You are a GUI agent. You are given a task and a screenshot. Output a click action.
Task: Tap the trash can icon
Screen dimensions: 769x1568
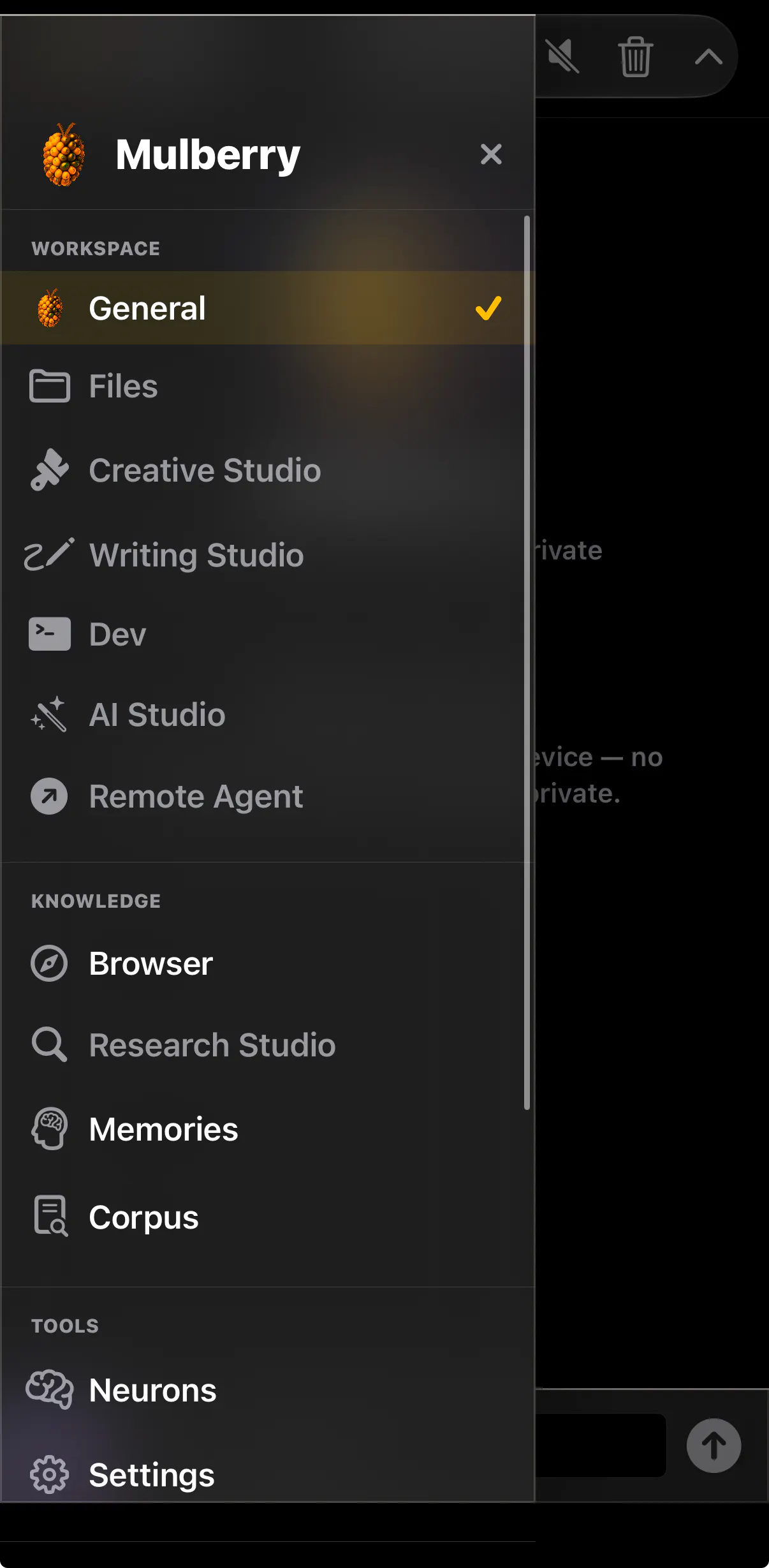636,56
